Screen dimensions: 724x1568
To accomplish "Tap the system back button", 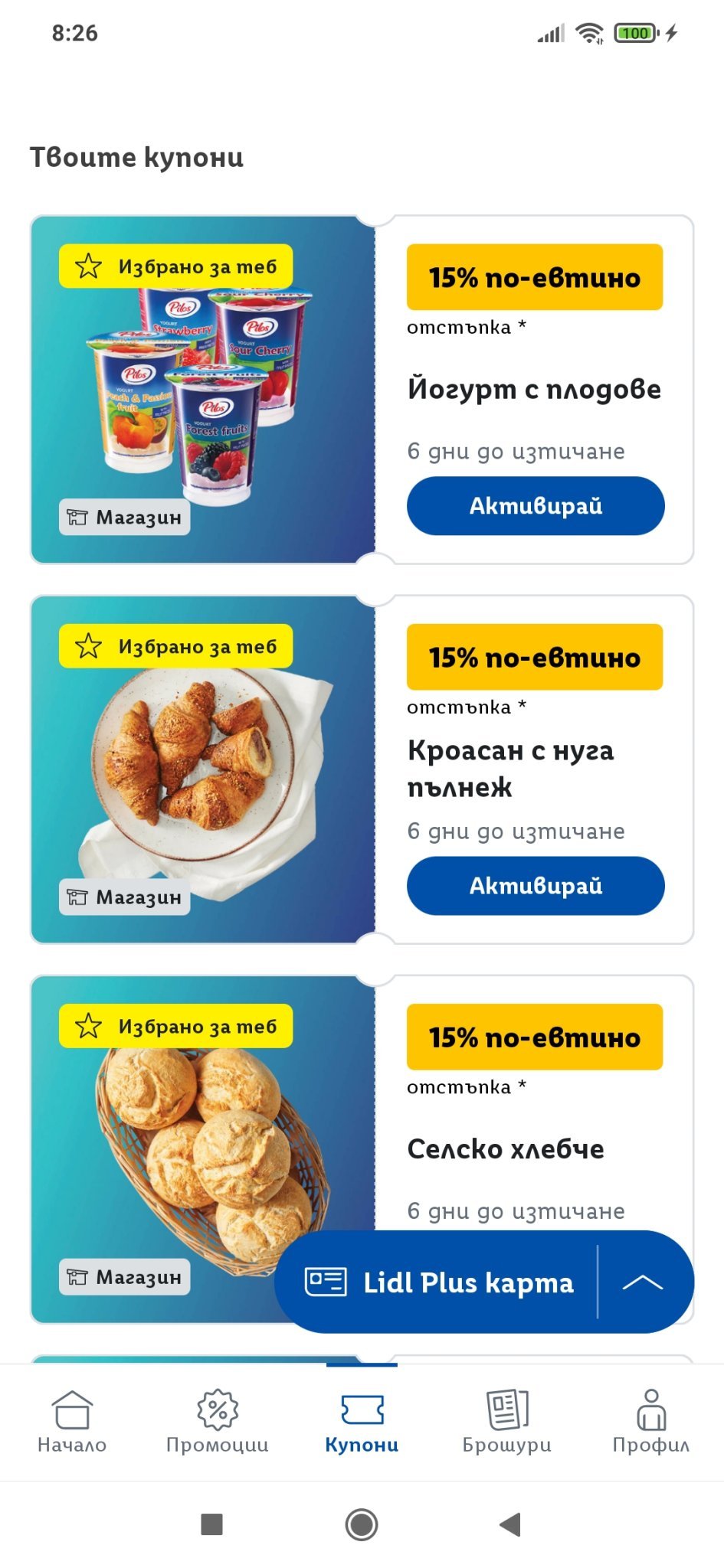I will (509, 1524).
